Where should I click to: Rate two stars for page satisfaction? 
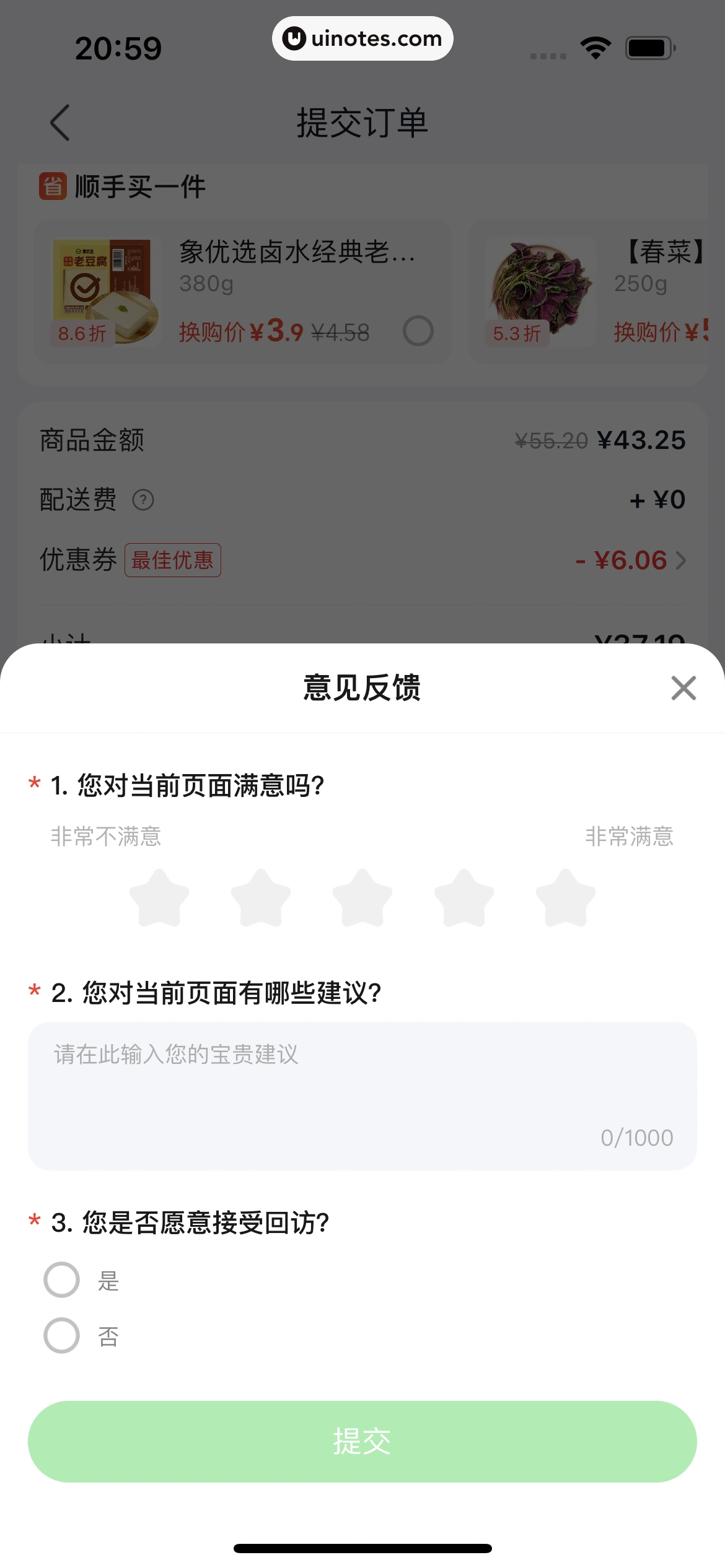261,898
